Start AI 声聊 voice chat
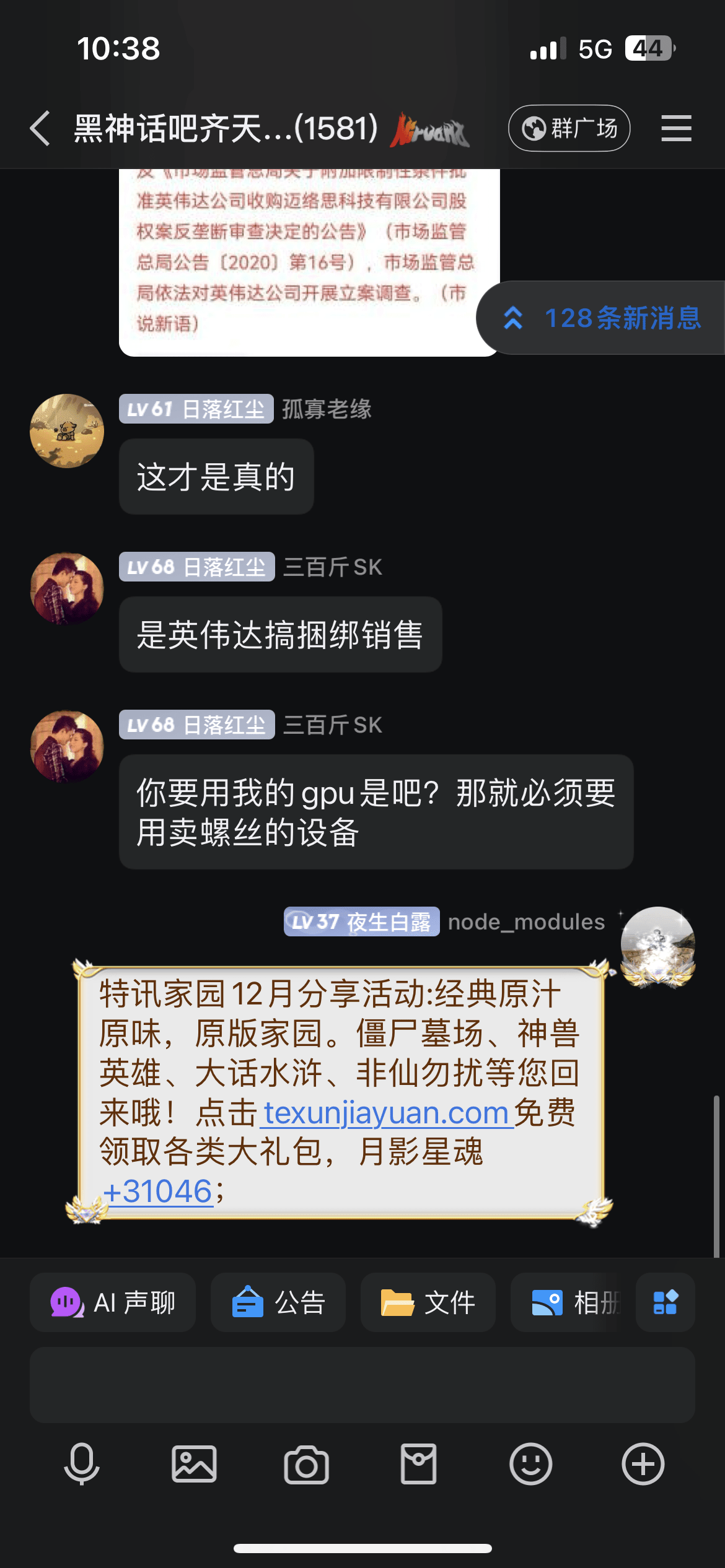Screen dimensions: 725x1568 point(113,1302)
